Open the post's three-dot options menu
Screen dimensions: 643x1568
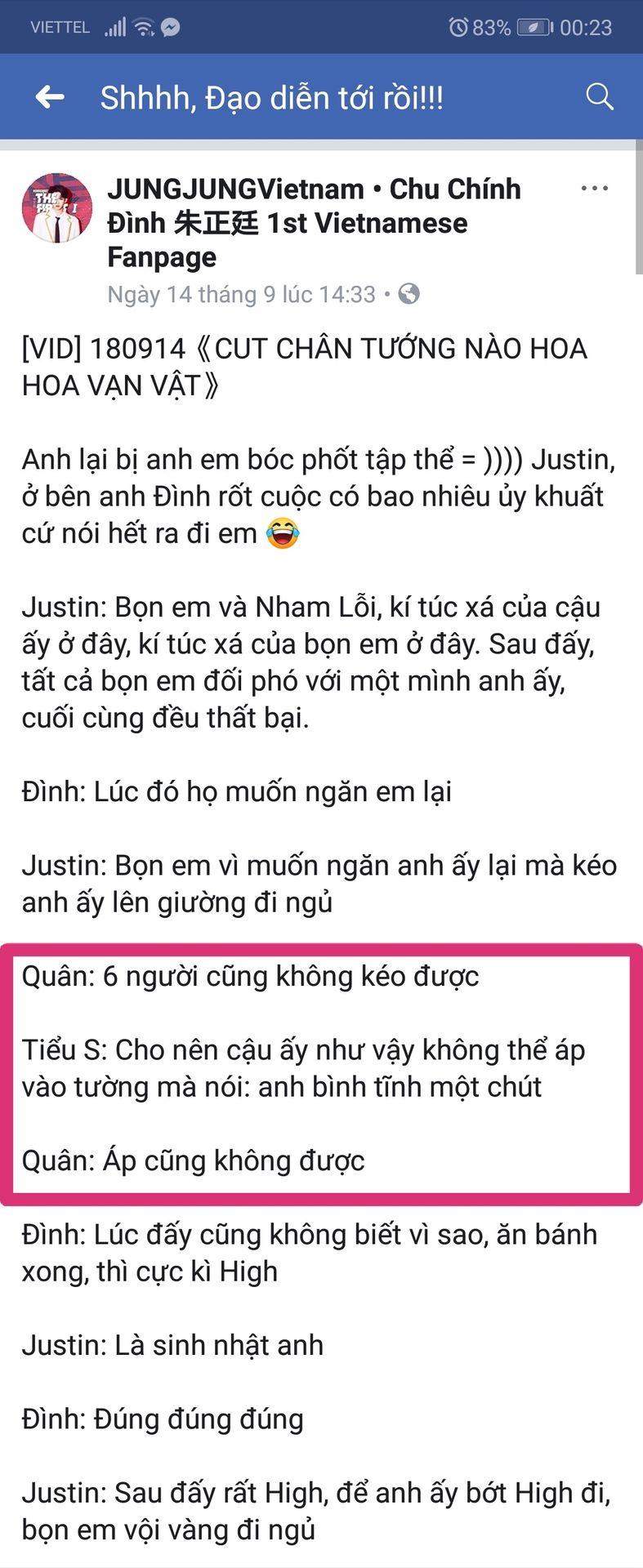point(594,189)
